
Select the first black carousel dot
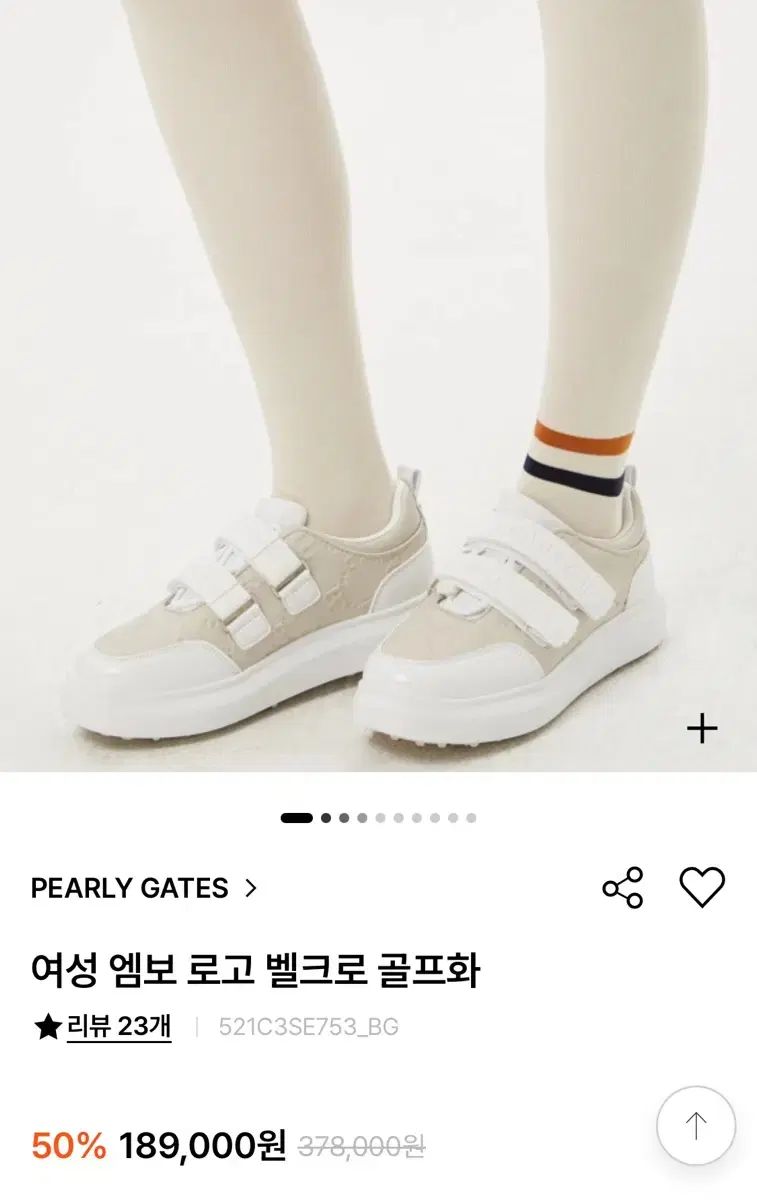tap(297, 818)
